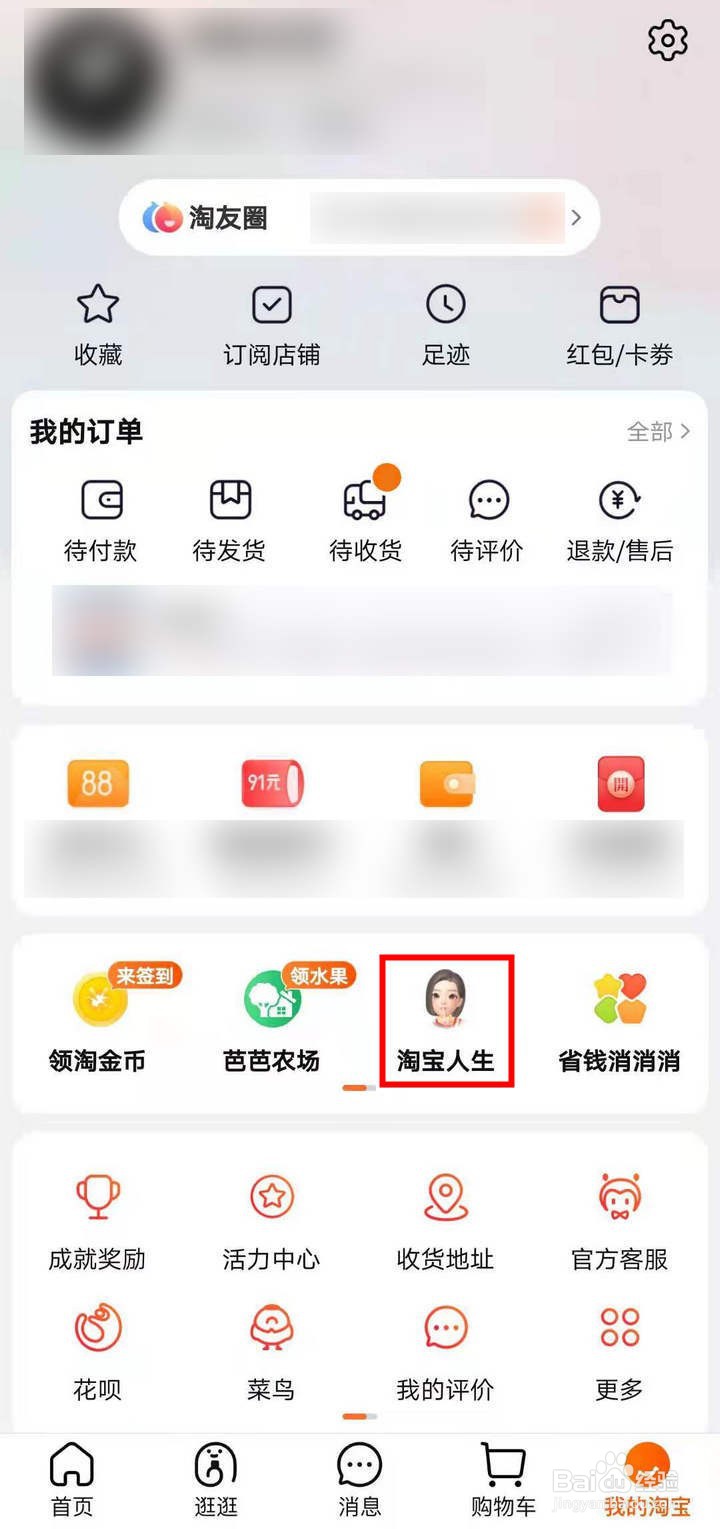Select the 待发货 awaiting shipment icon
Image resolution: width=720 pixels, height=1529 pixels.
coord(229,515)
